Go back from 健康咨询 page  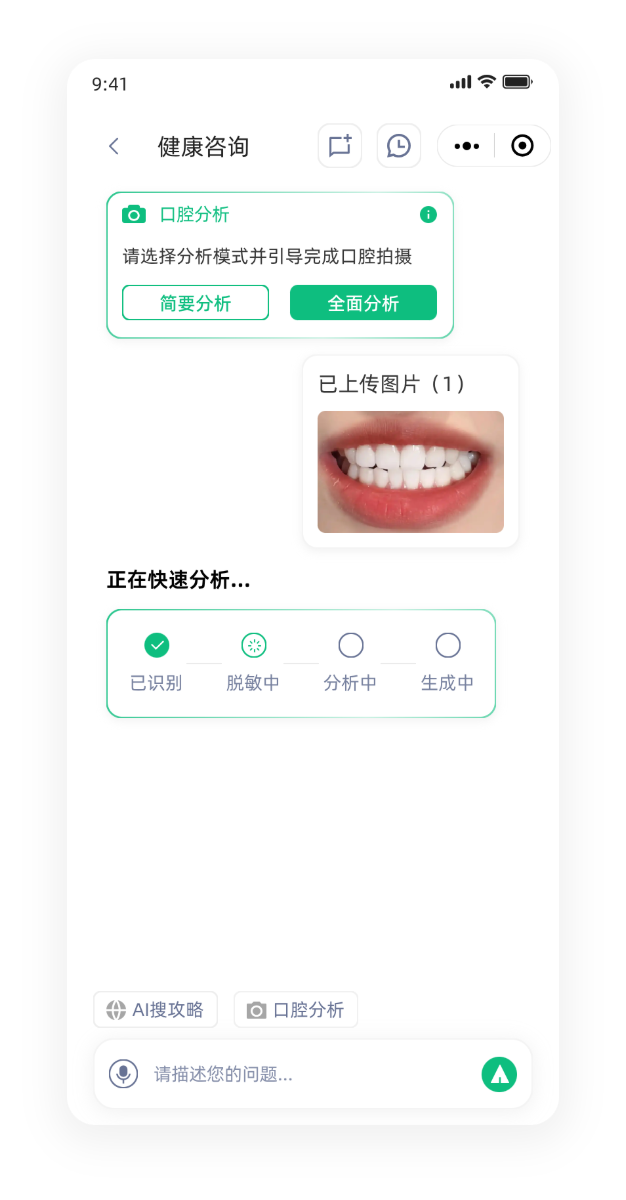pos(114,146)
